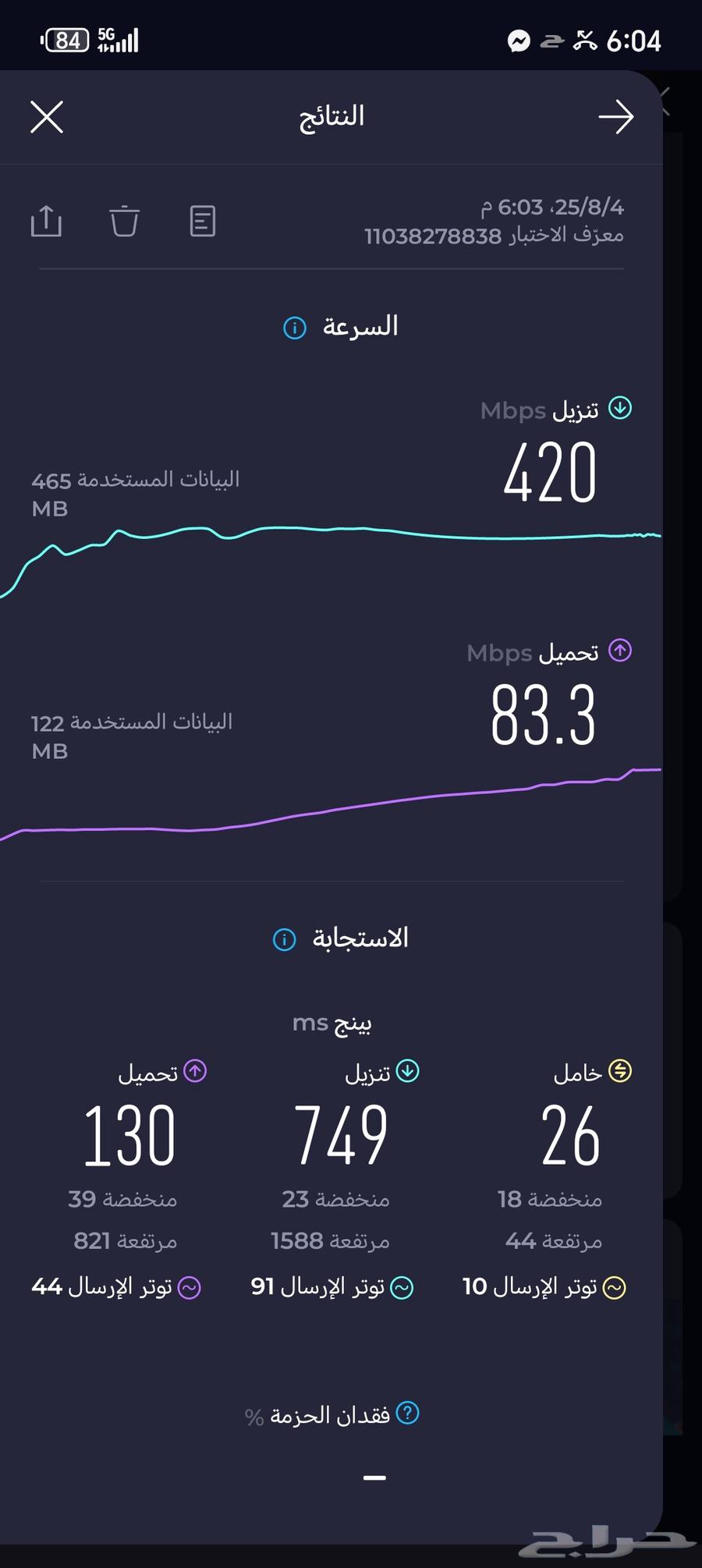Tap the trash icon to delete this result
Viewport: 702px width, 1568px height.
tap(125, 221)
